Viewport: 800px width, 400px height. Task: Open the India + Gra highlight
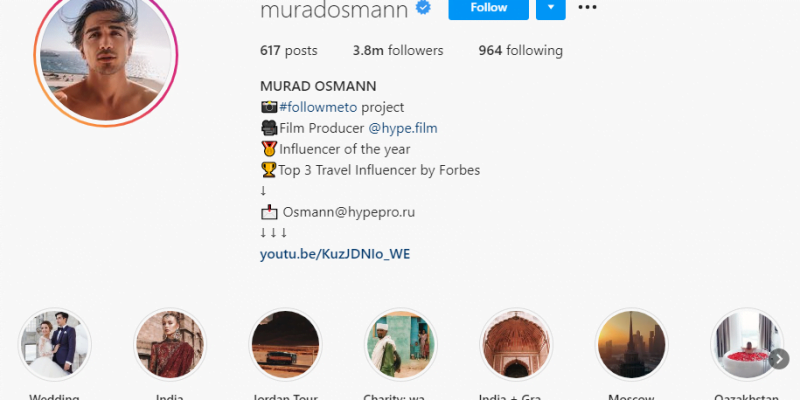(516, 345)
